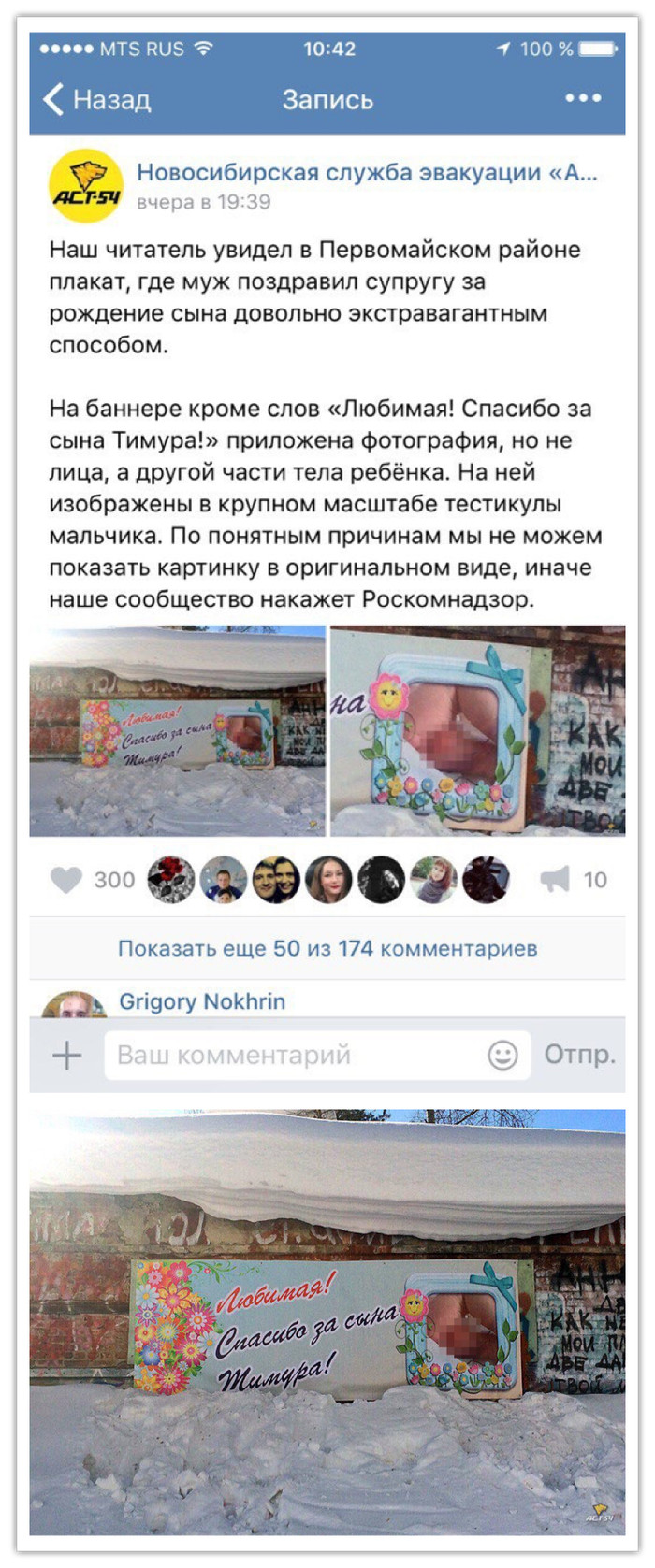
Task: Add an attachment with the plus icon
Action: point(66,1056)
